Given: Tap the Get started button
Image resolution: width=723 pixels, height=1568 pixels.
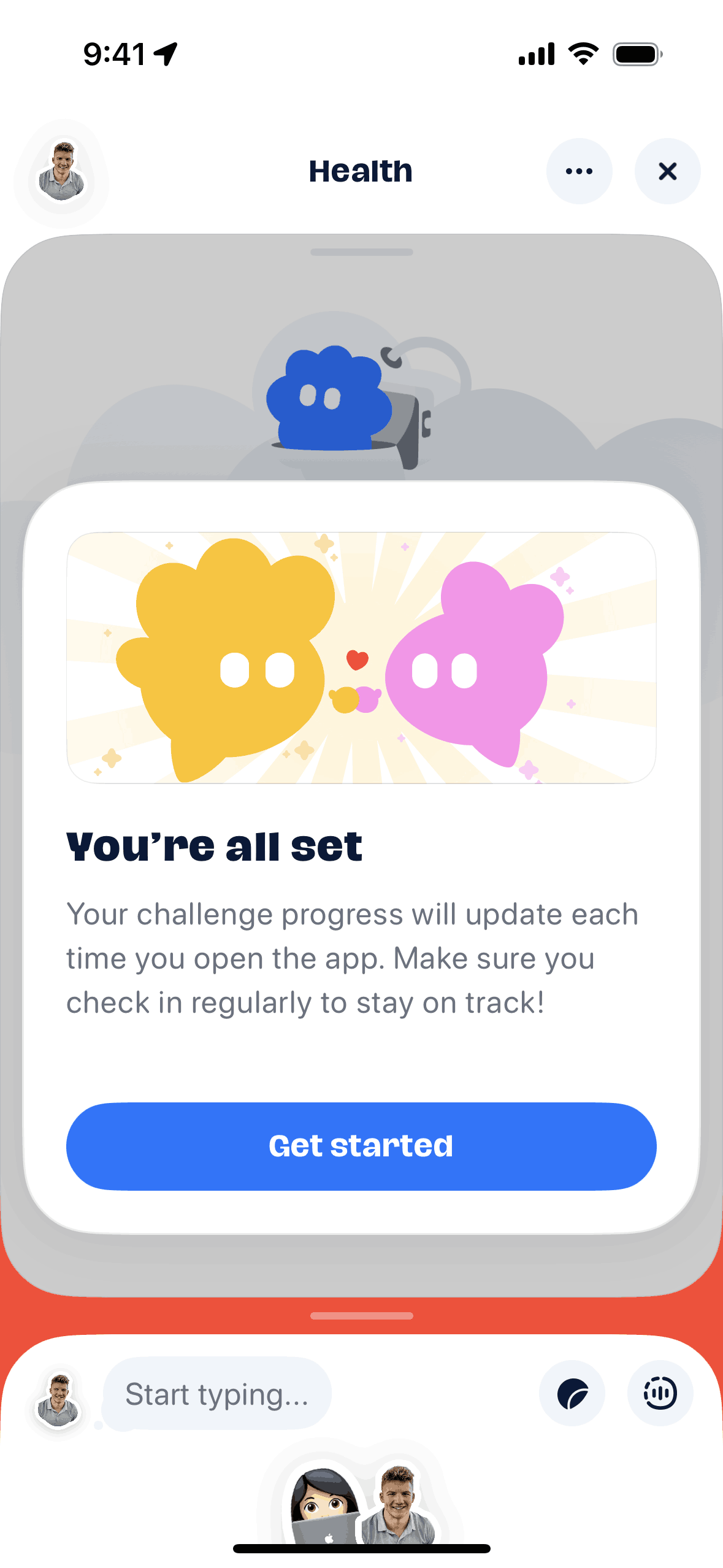Looking at the screenshot, I should pyautogui.click(x=361, y=1146).
